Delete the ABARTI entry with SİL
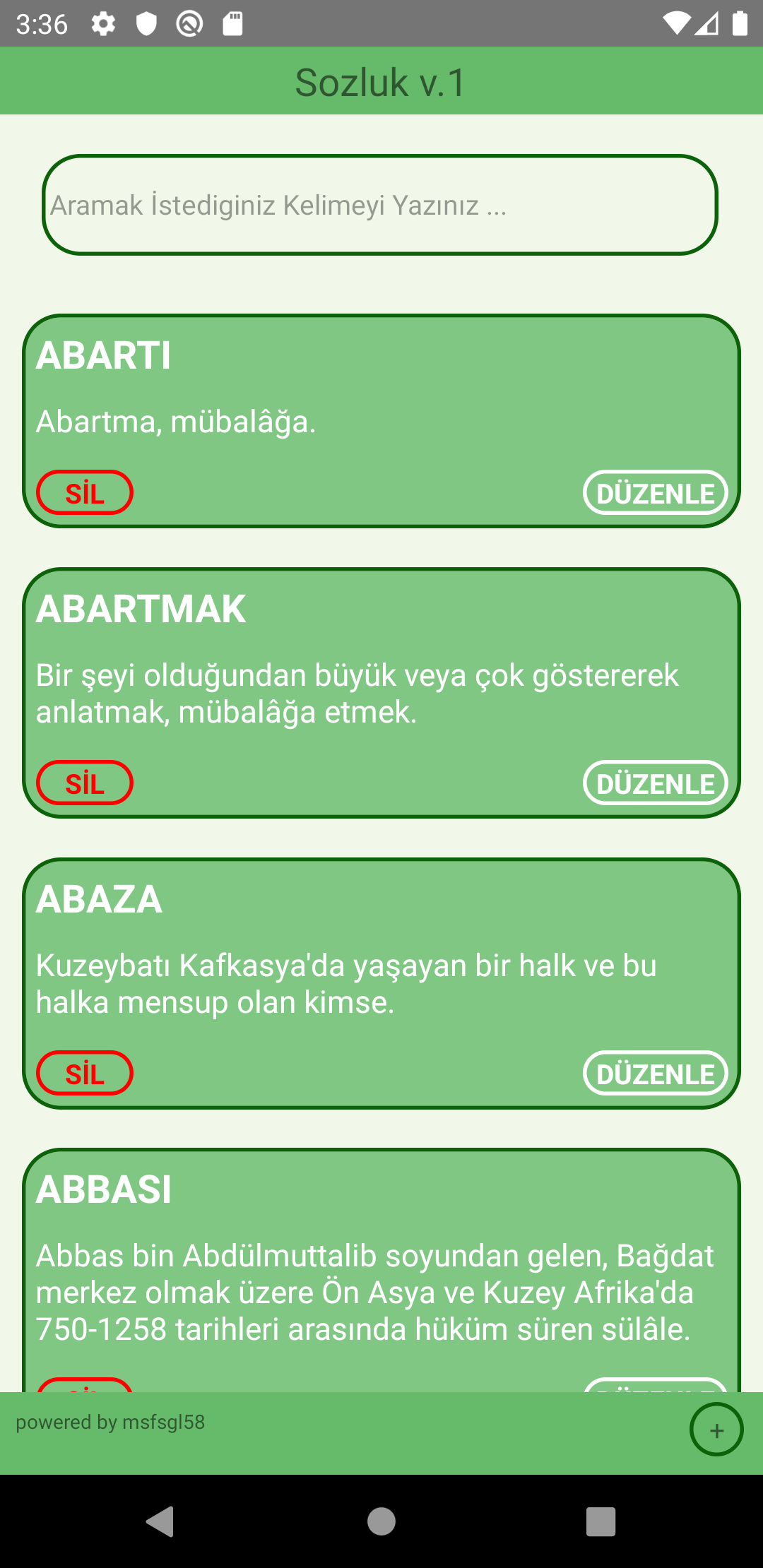This screenshot has width=763, height=1568. point(85,493)
